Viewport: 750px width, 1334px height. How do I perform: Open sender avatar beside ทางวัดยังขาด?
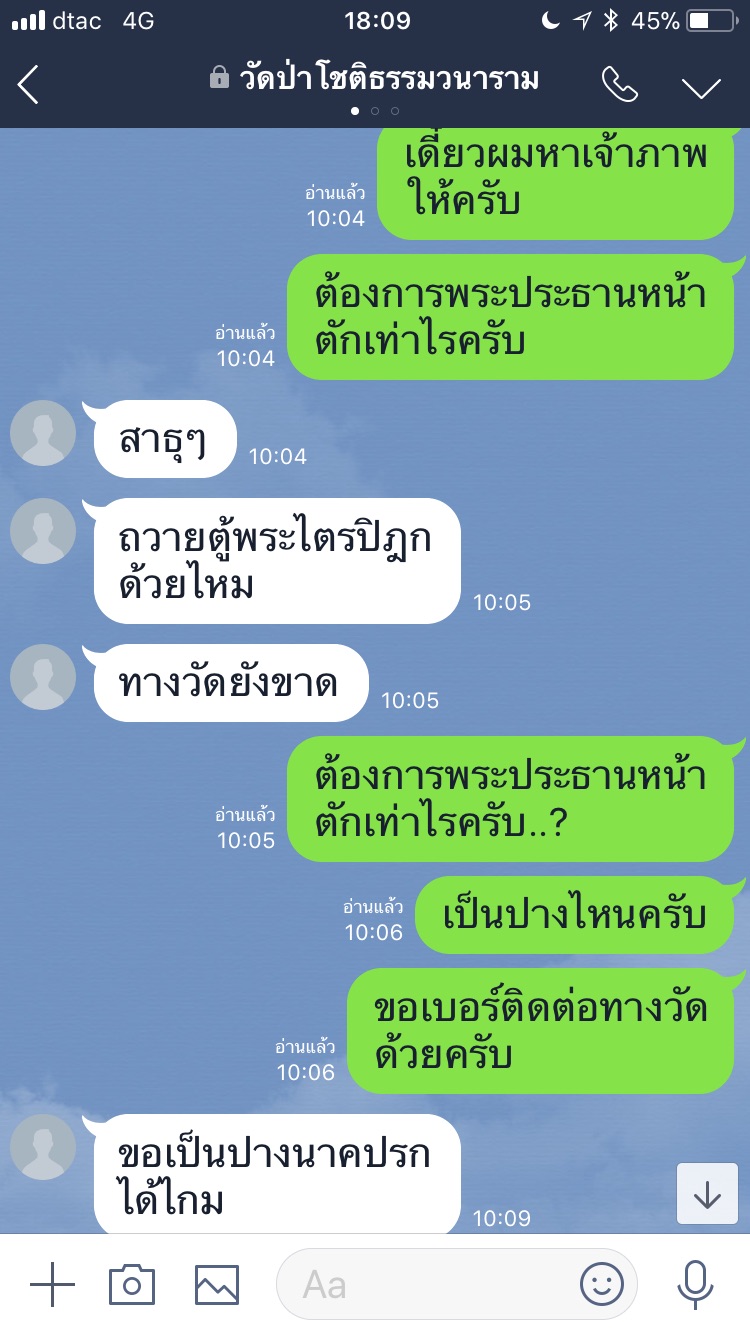[x=43, y=677]
